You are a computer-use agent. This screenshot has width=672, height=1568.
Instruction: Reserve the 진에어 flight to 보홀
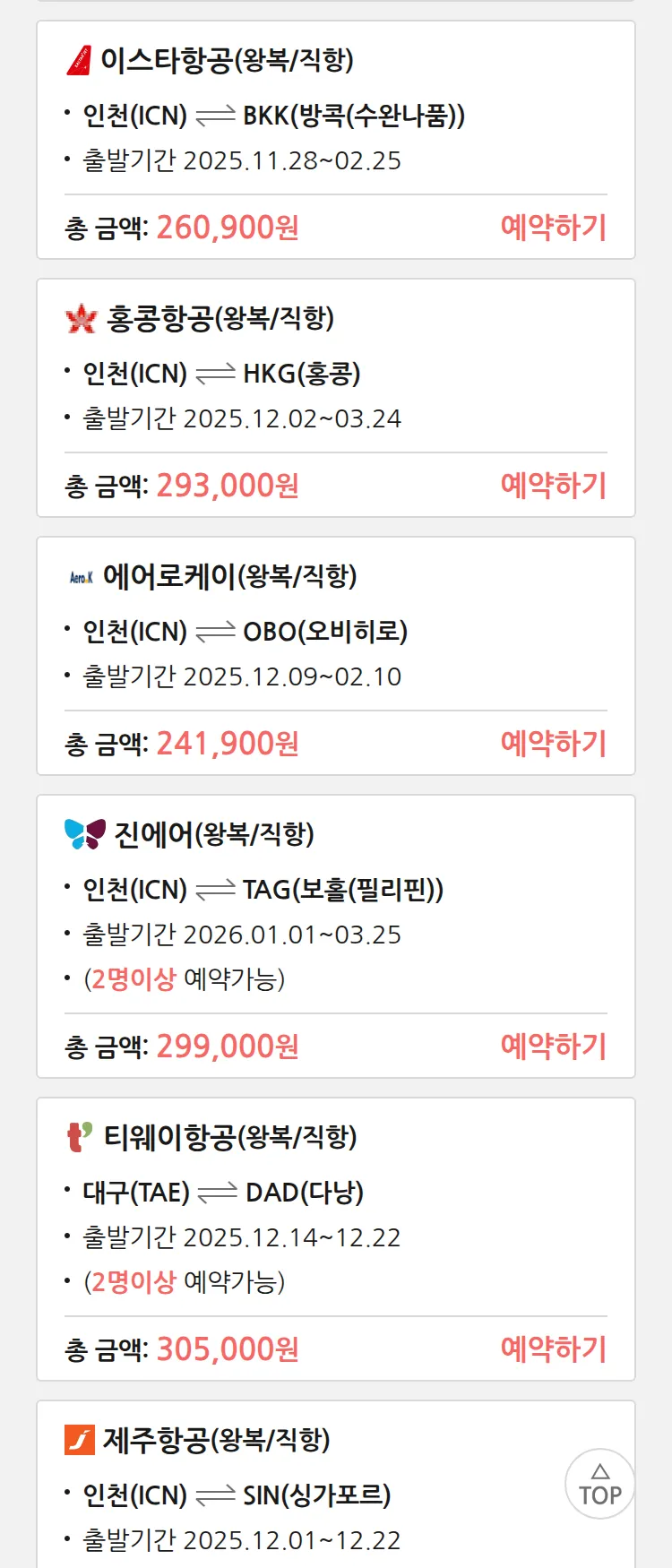(553, 1047)
